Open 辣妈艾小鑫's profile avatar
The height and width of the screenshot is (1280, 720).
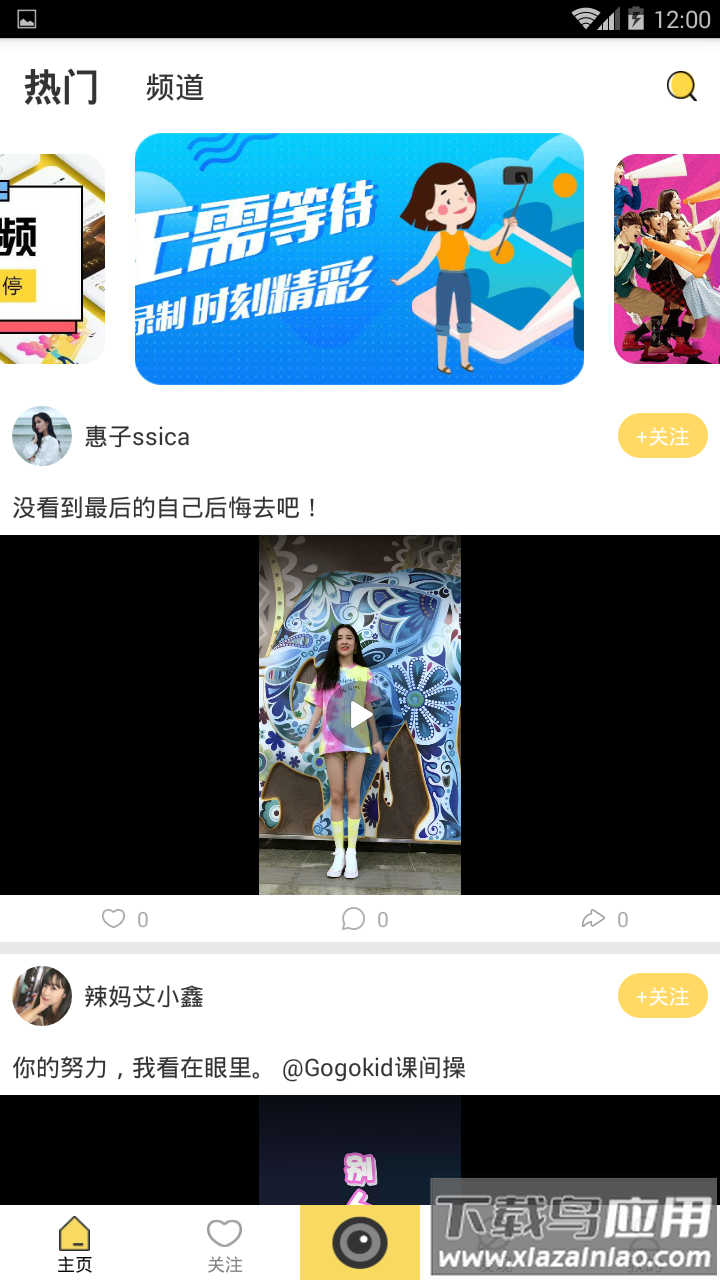coord(42,996)
